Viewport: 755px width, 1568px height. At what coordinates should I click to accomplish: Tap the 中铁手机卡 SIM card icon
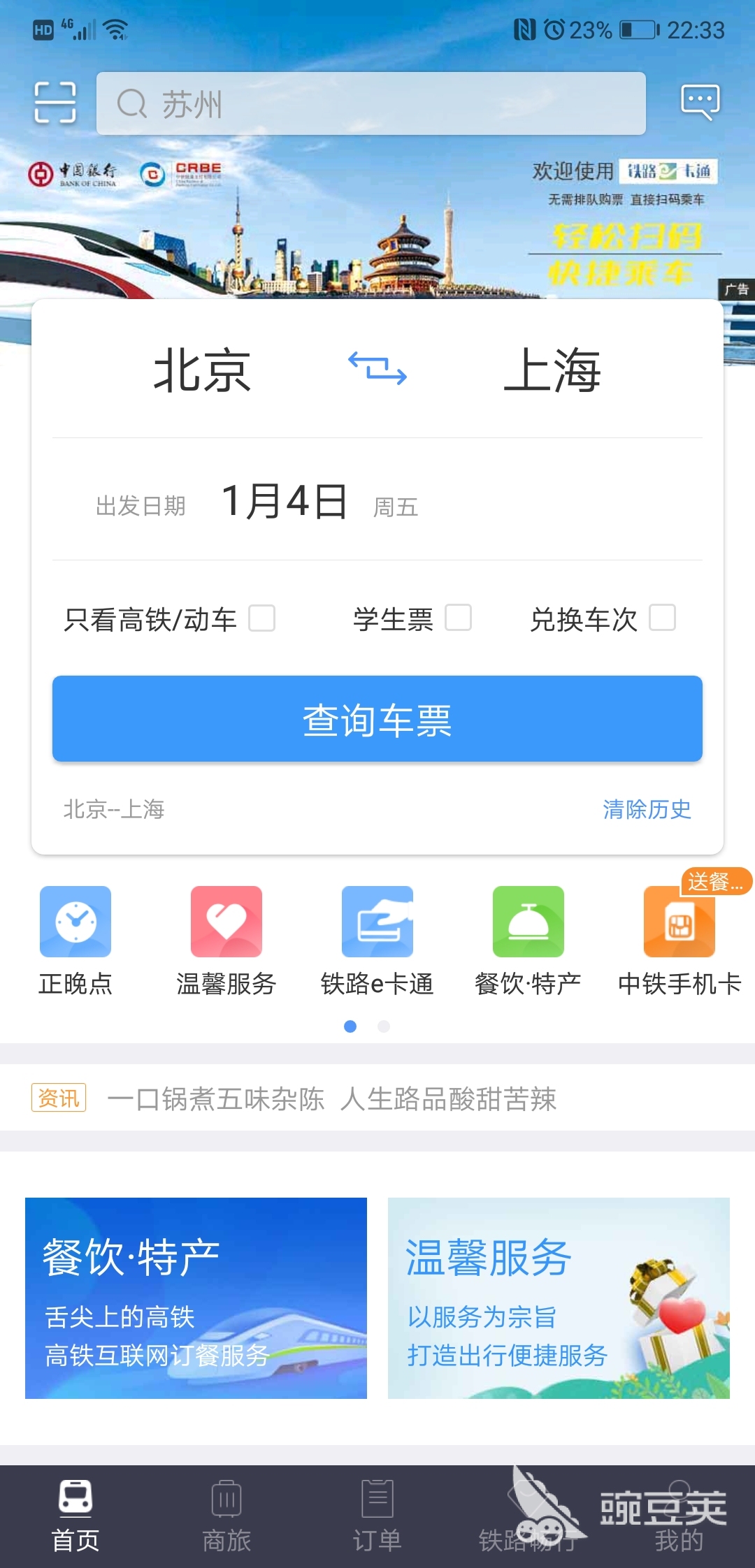679,922
